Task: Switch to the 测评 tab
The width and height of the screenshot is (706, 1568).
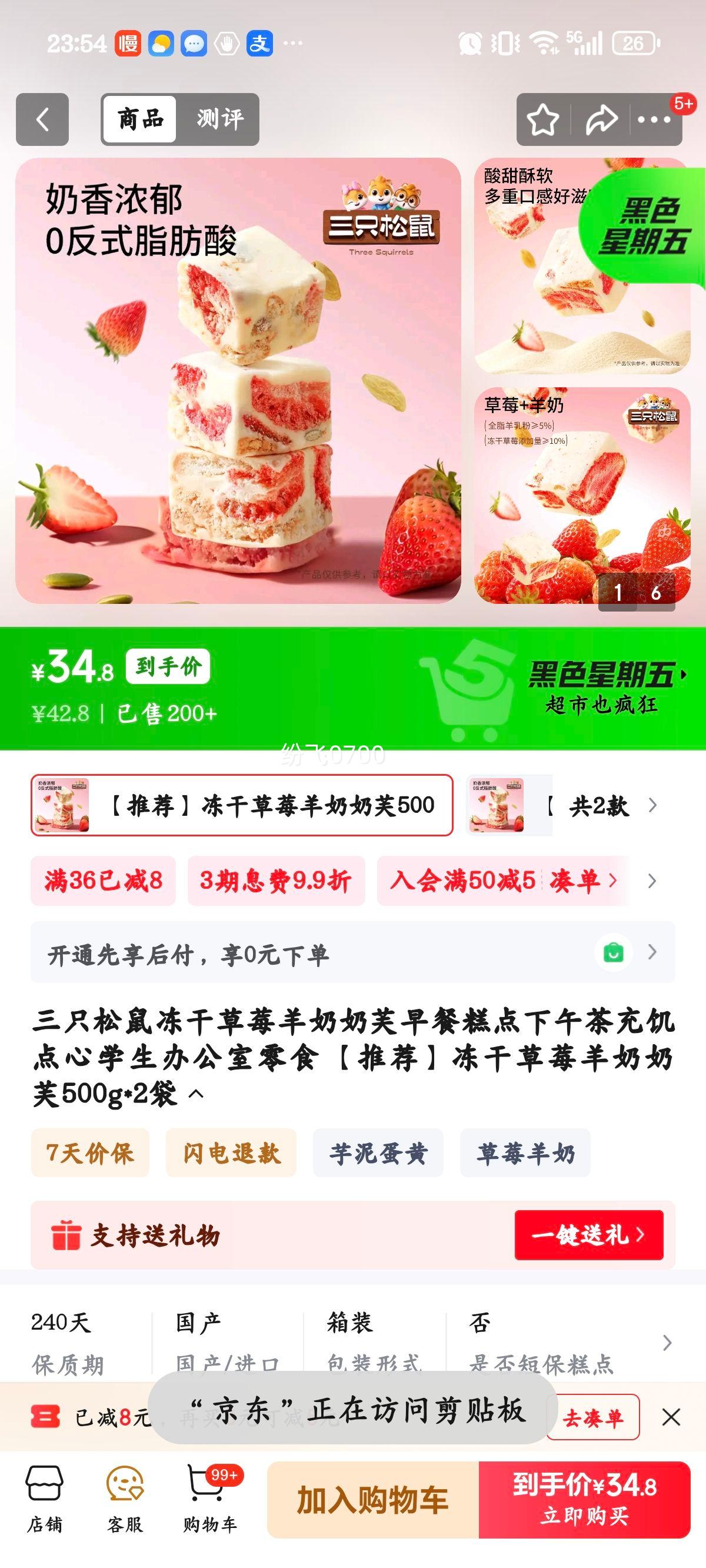Action: 219,119
